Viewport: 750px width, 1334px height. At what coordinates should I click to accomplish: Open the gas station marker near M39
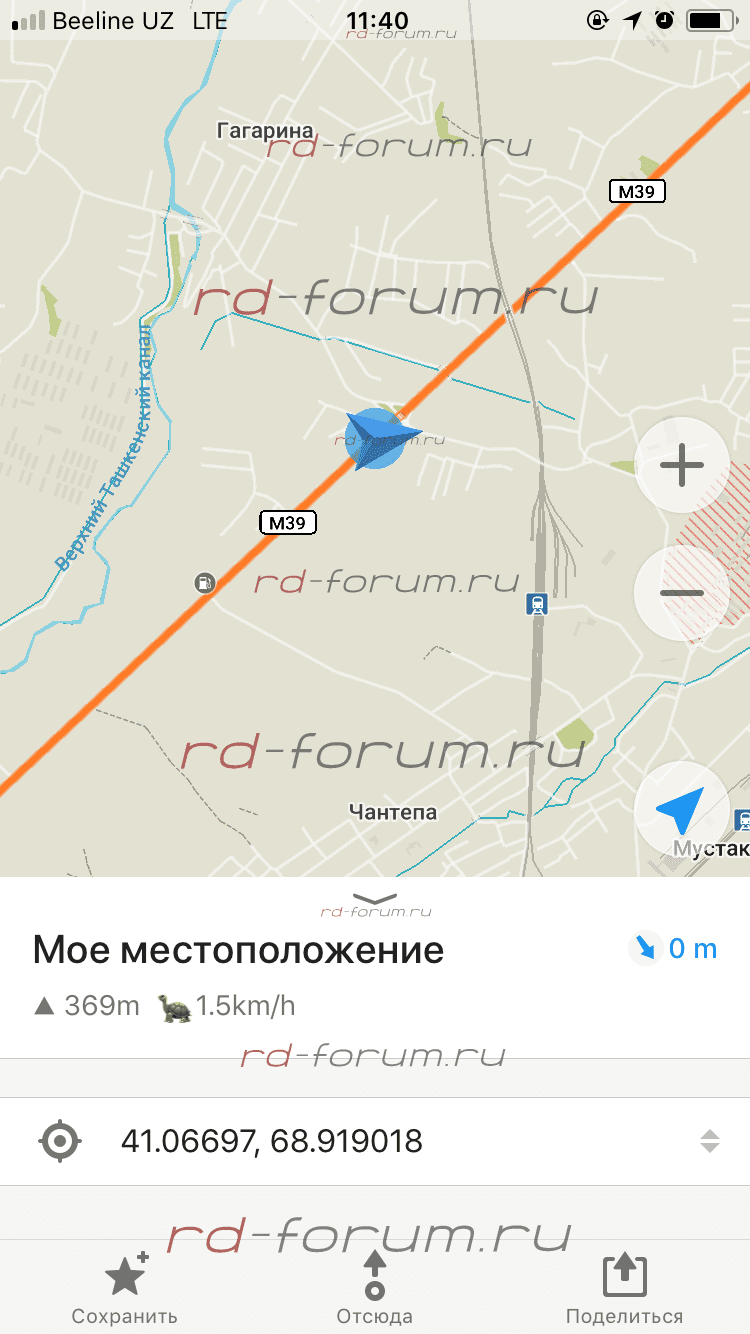click(204, 582)
